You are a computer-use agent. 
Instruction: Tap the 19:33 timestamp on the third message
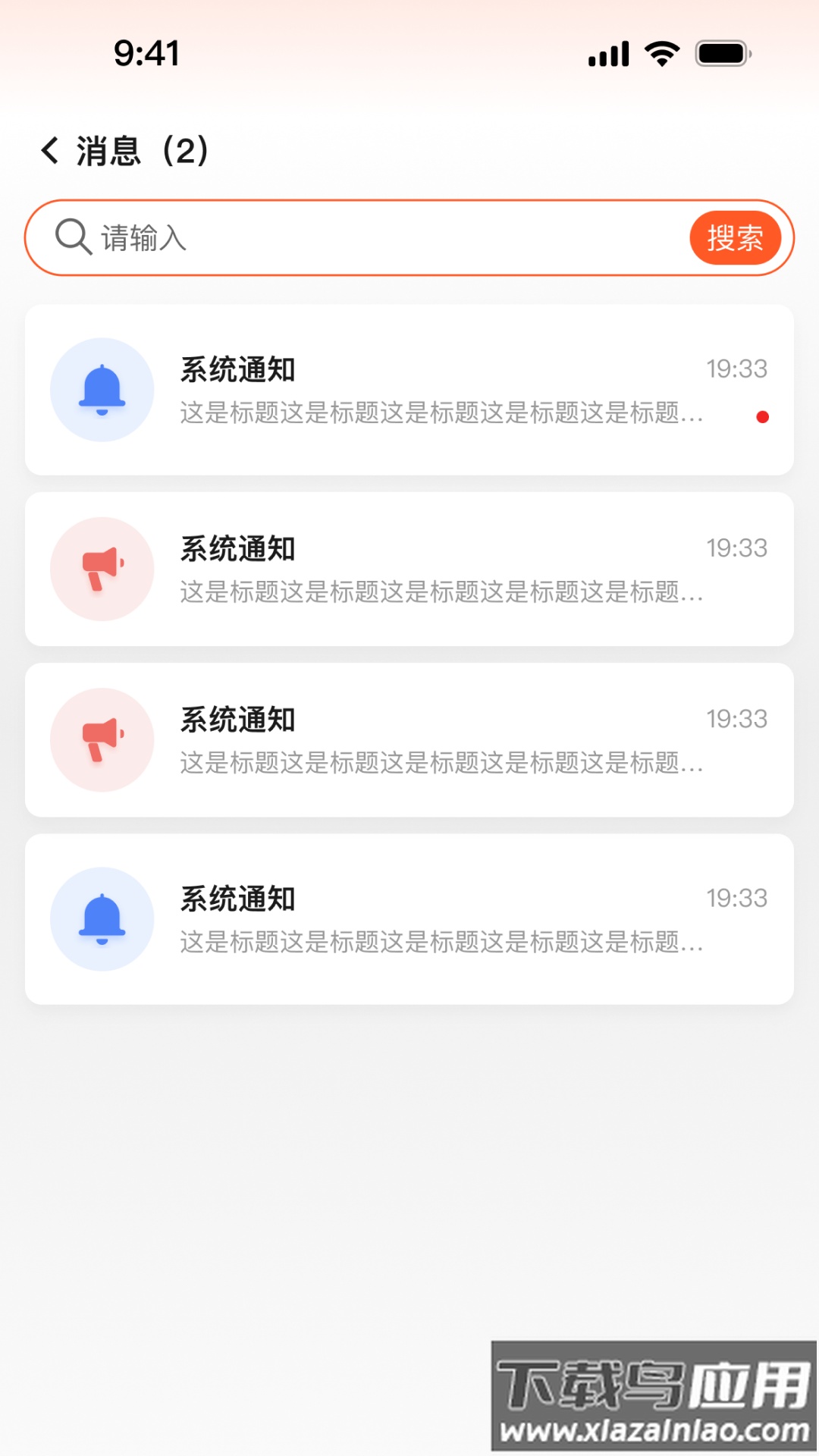[736, 719]
